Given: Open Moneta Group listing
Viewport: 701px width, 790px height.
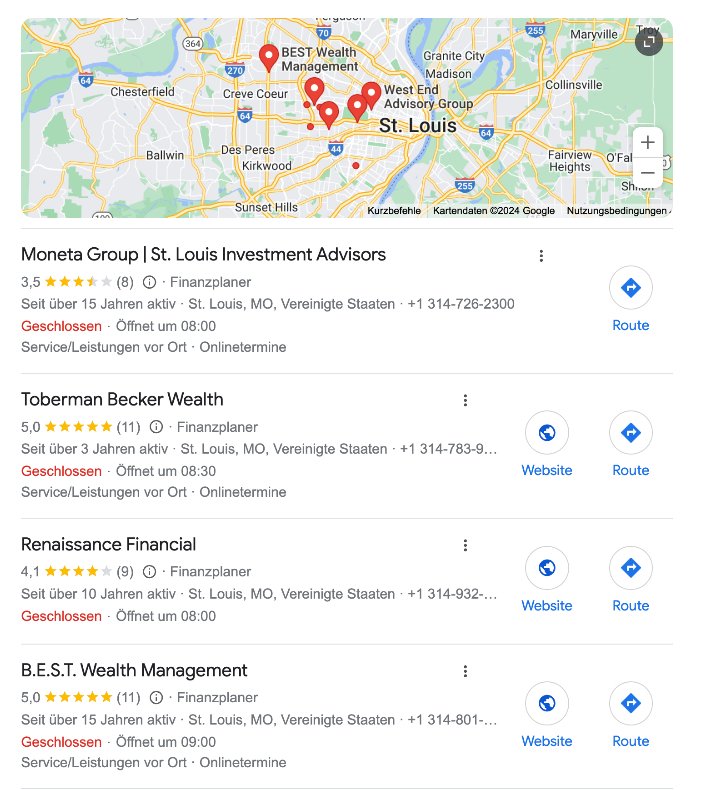Looking at the screenshot, I should click(203, 254).
